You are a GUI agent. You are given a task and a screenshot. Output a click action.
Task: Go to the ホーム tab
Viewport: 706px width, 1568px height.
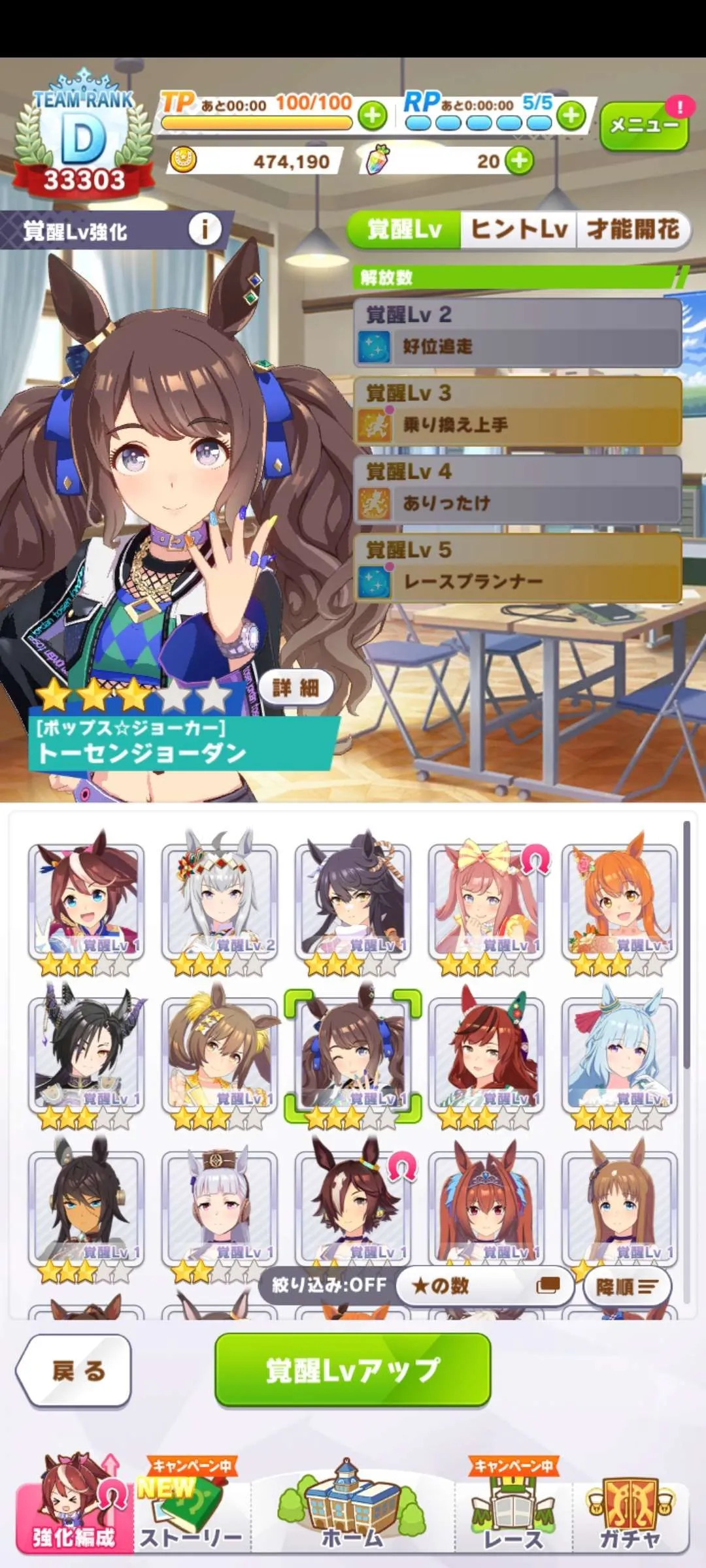click(352, 1516)
